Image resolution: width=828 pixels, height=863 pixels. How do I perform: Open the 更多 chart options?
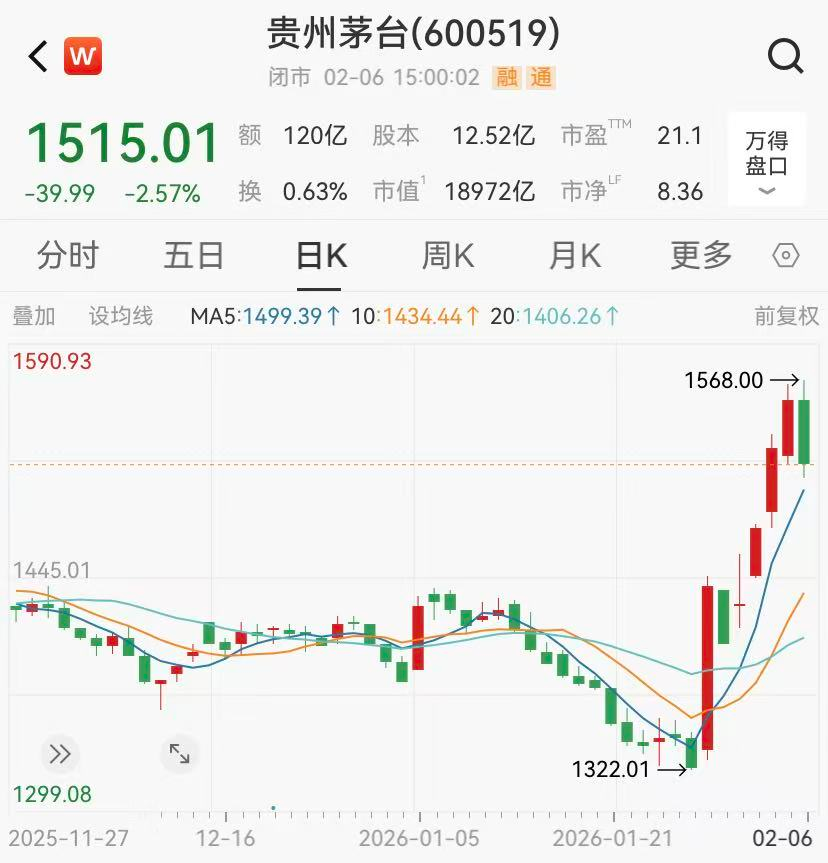point(701,257)
